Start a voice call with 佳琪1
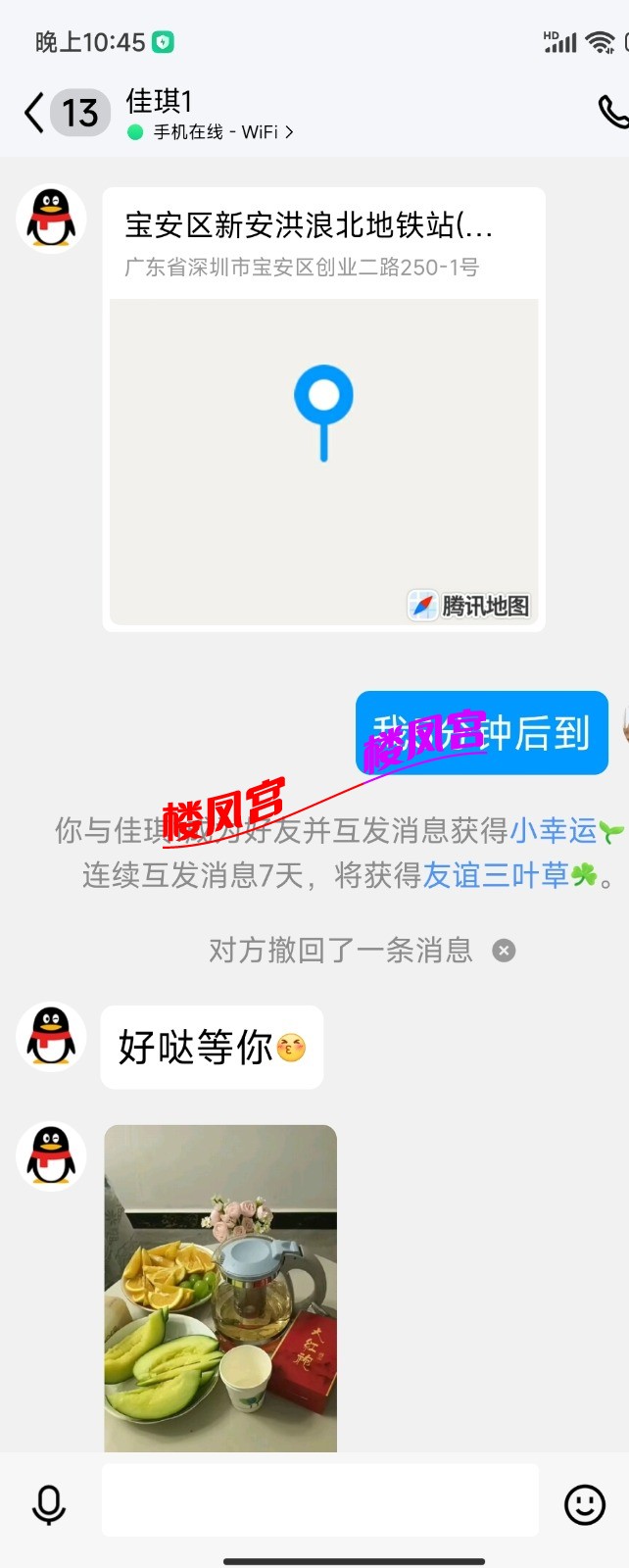The image size is (629, 1568). pos(612,113)
